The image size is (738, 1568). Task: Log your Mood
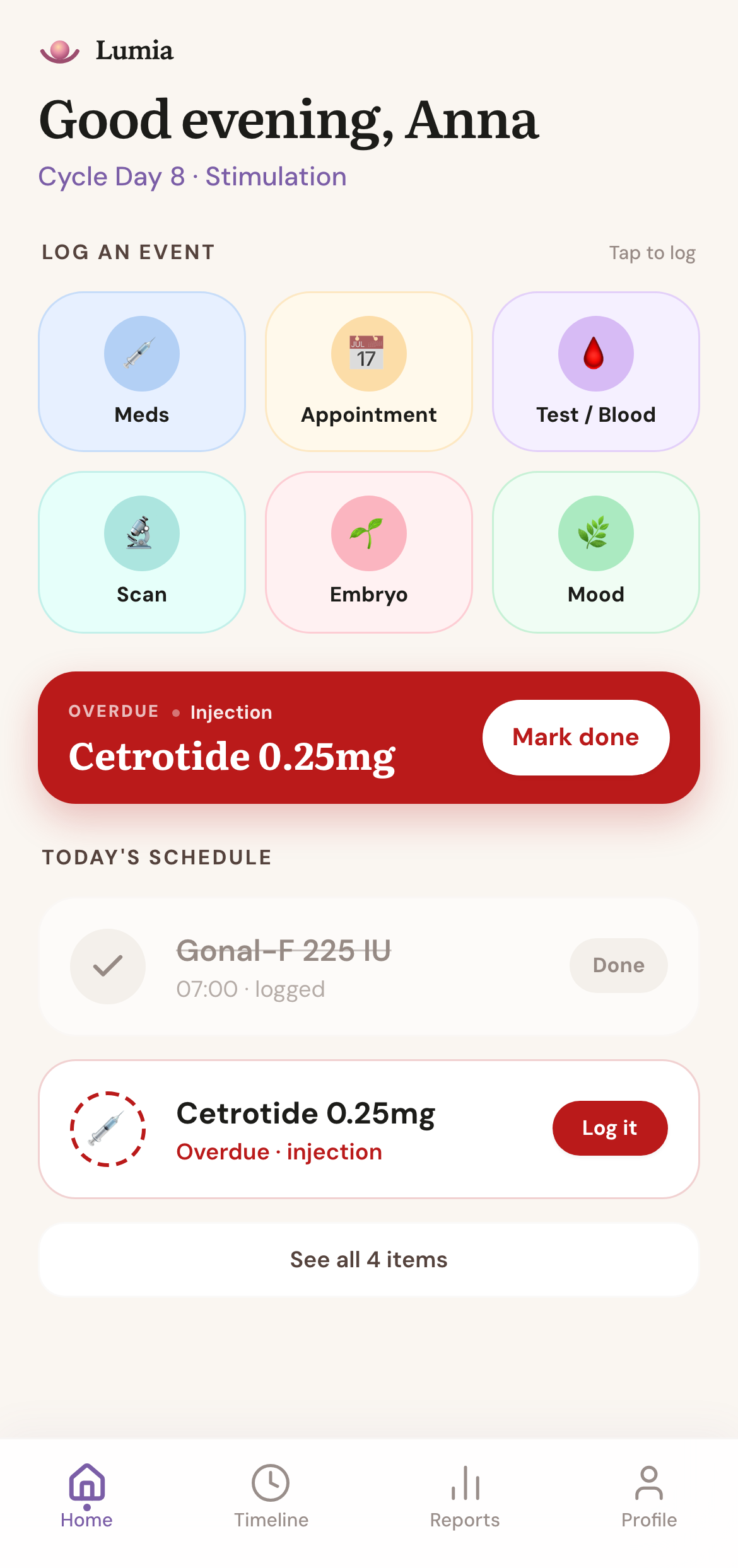(596, 552)
